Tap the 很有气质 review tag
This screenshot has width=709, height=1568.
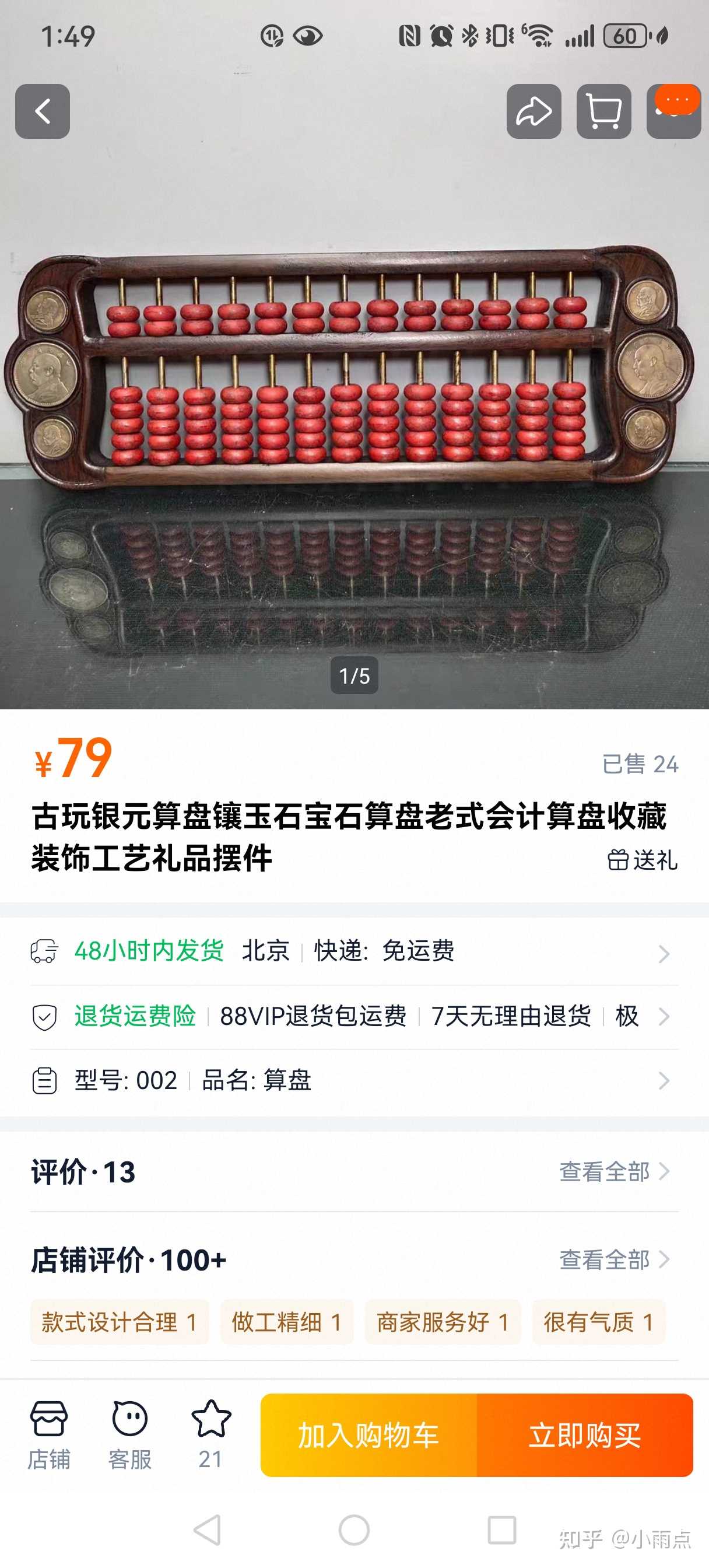point(598,1321)
